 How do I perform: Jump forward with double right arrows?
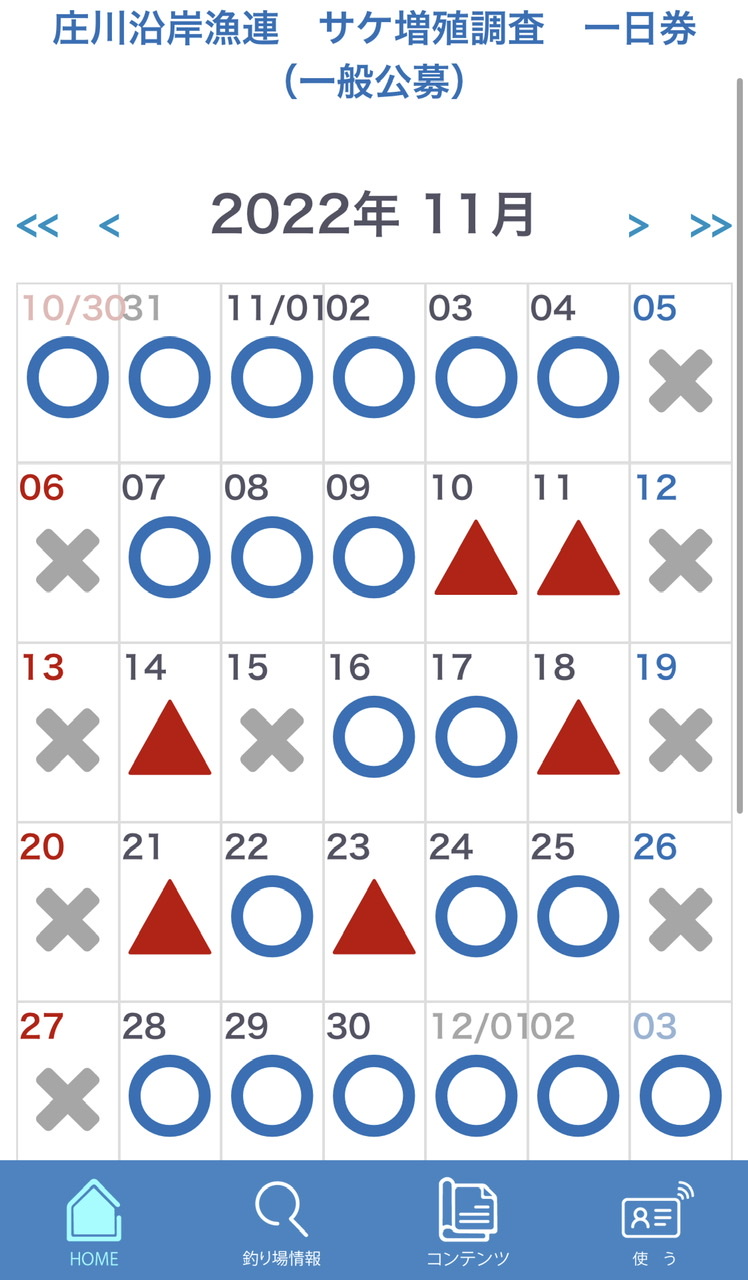710,227
